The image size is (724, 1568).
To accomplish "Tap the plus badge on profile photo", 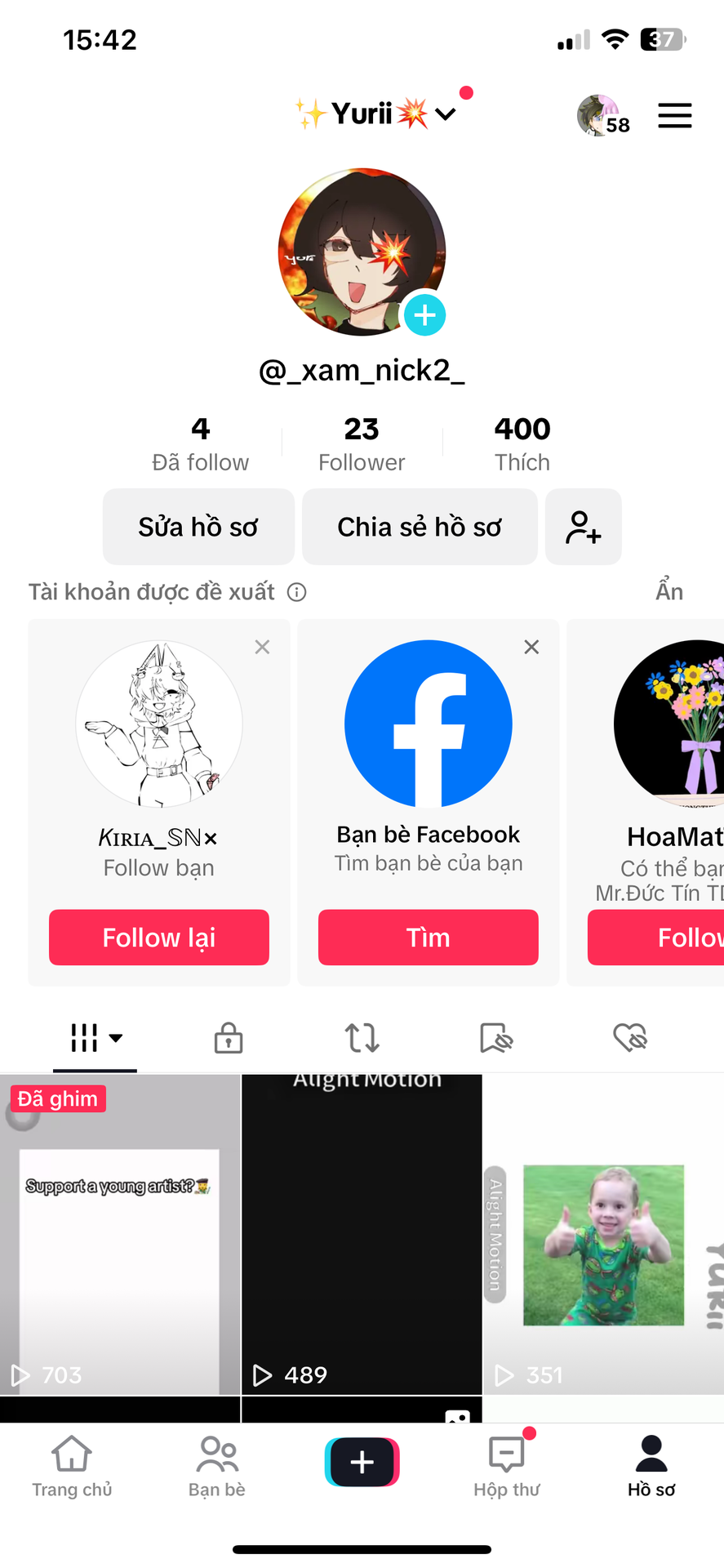I will 424,315.
